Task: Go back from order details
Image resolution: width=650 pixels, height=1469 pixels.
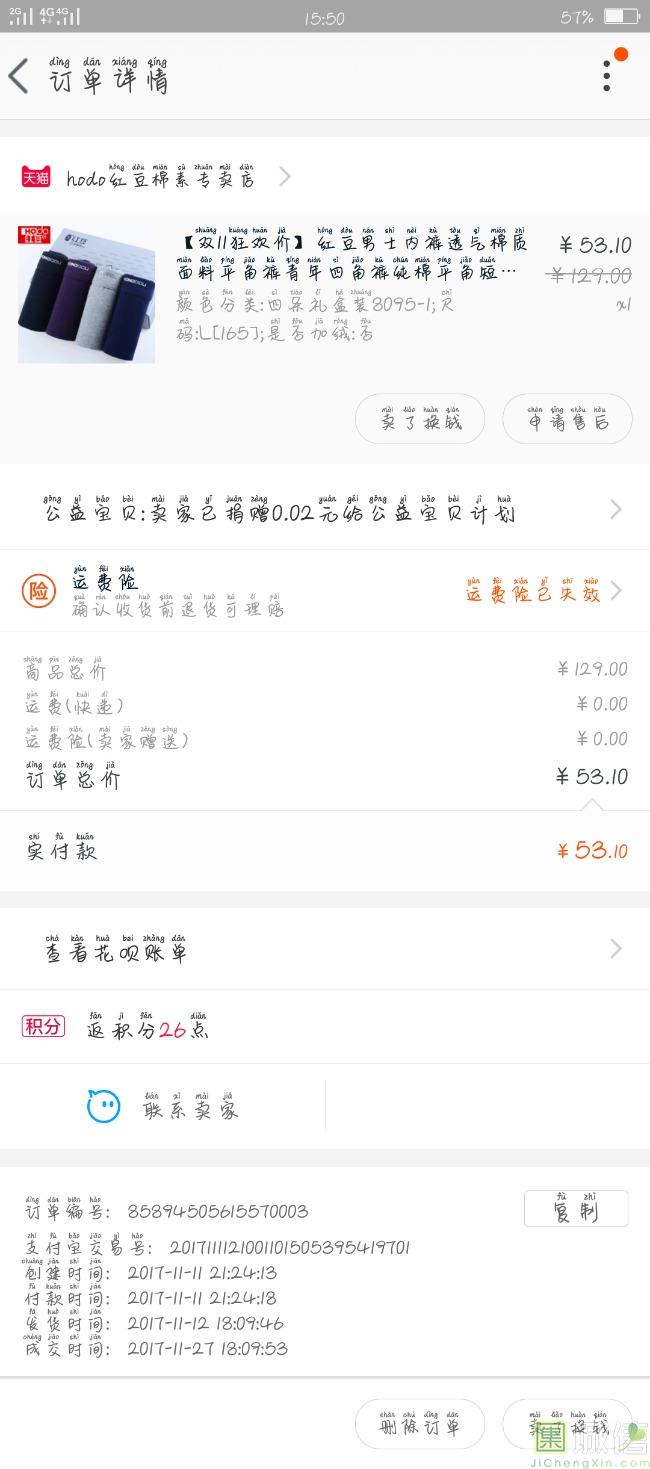Action: tap(20, 76)
